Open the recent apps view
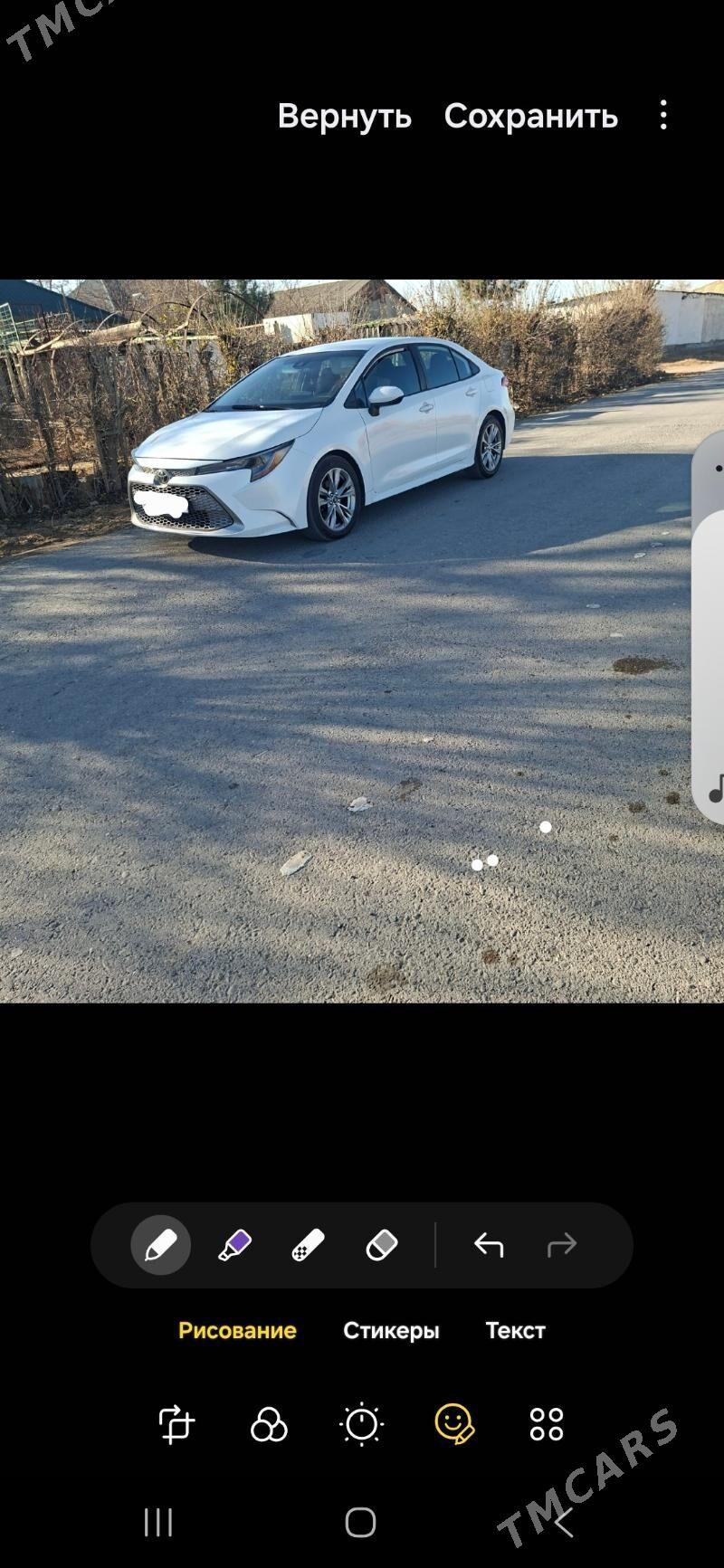The image size is (724, 1568). tap(158, 1522)
